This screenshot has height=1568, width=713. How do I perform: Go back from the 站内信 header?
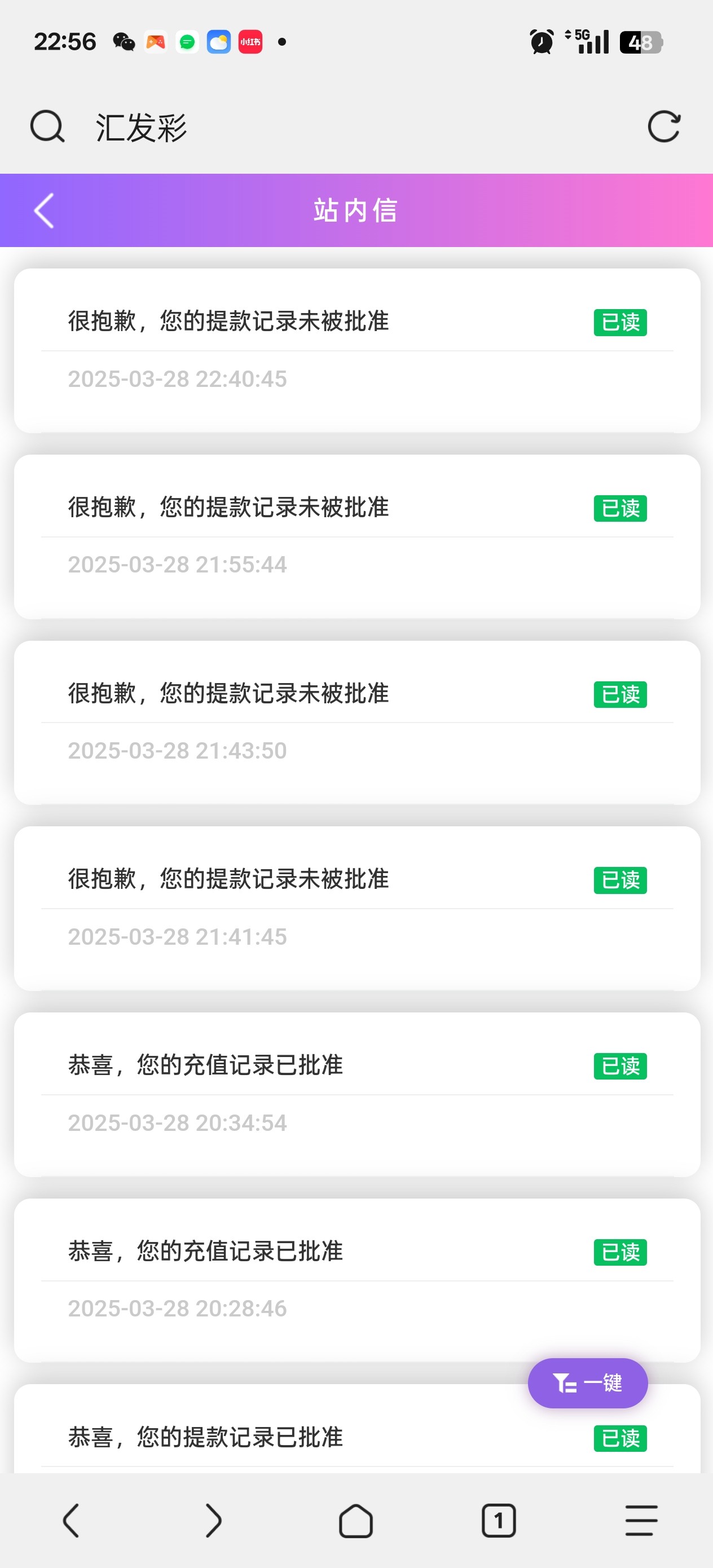click(44, 210)
